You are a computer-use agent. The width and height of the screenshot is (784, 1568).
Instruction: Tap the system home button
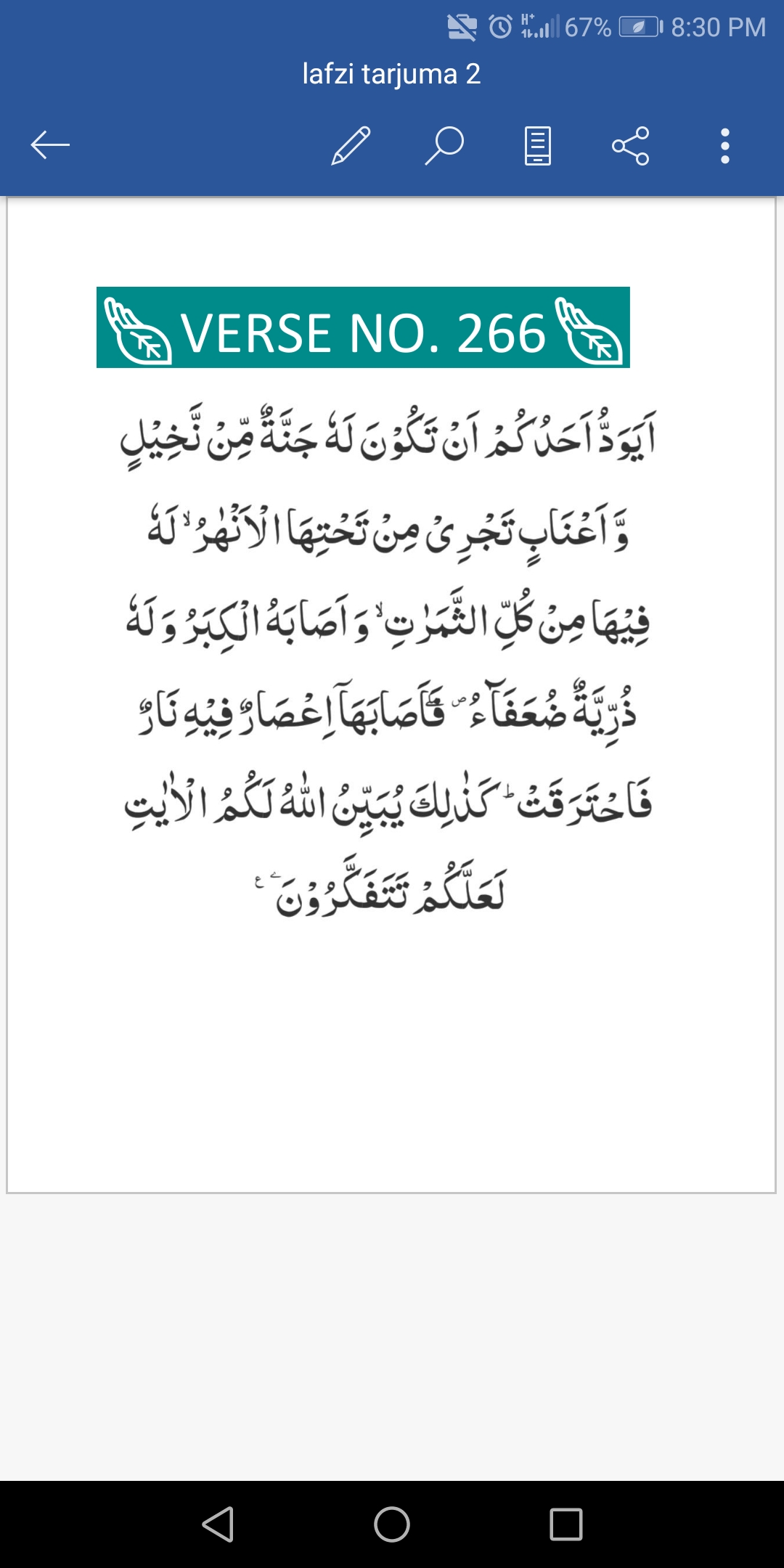392,1524
